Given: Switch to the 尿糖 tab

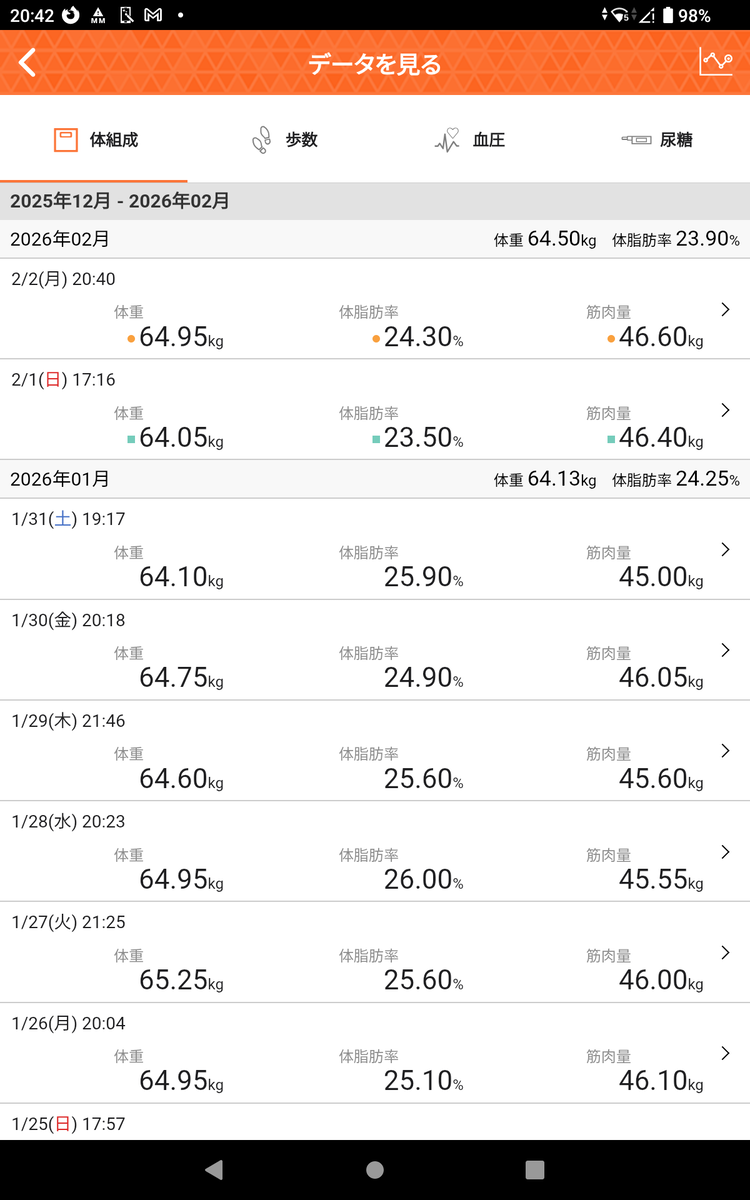Looking at the screenshot, I should (656, 140).
